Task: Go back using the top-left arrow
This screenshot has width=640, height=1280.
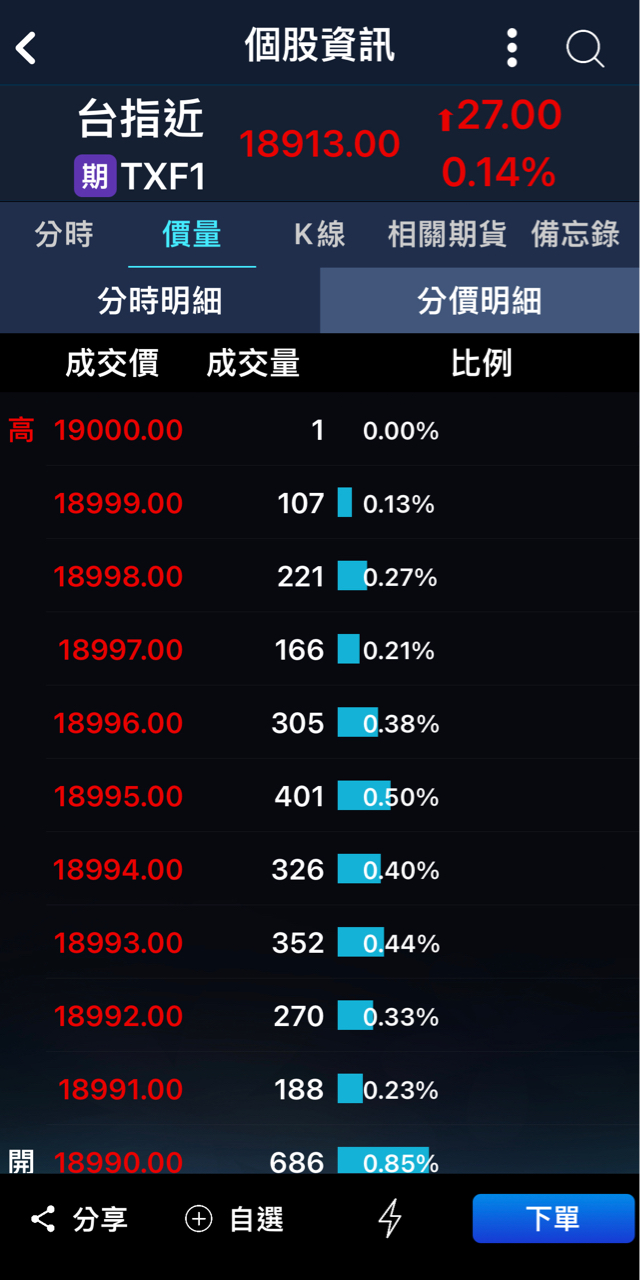Action: [x=26, y=47]
